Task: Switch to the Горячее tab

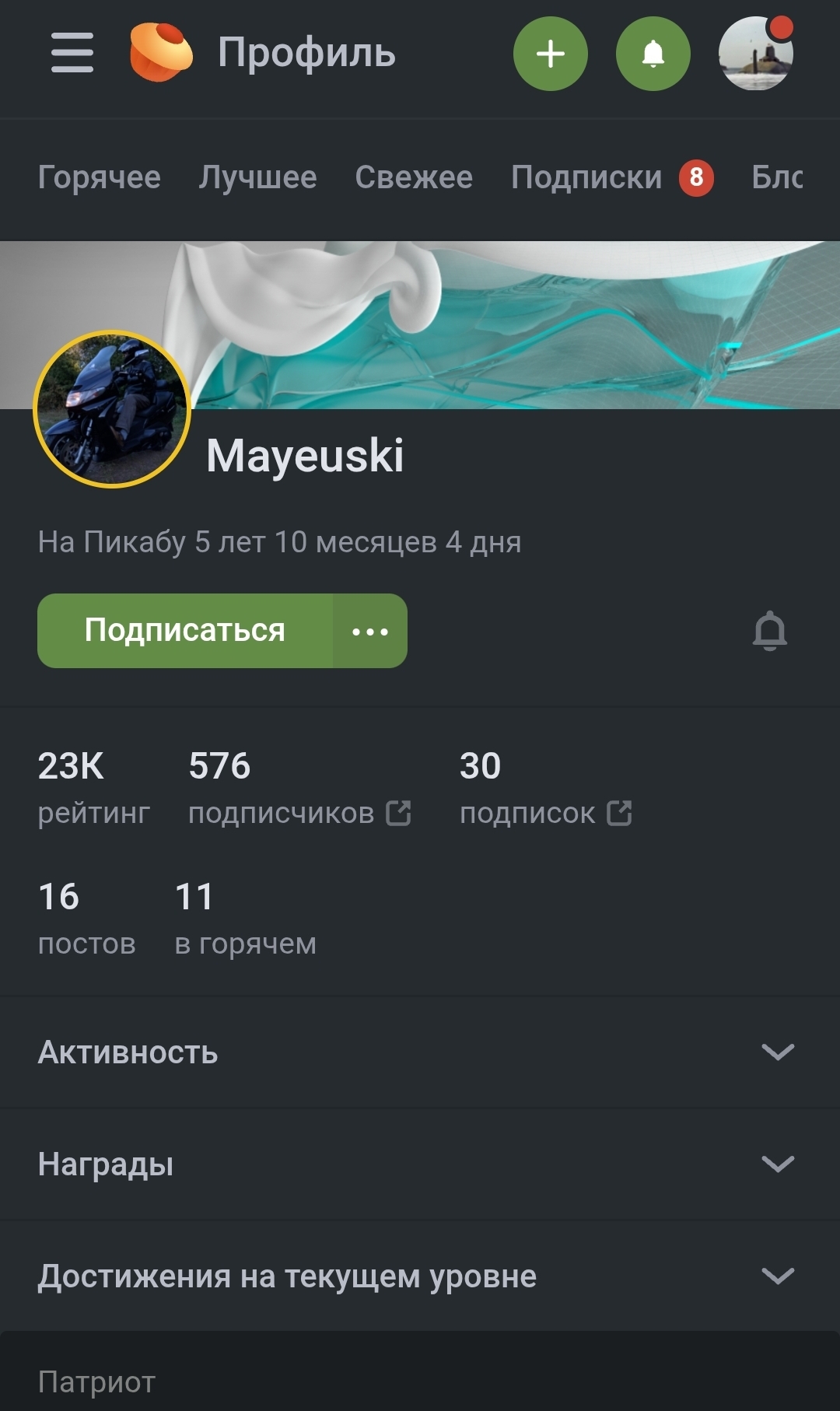Action: click(x=100, y=177)
